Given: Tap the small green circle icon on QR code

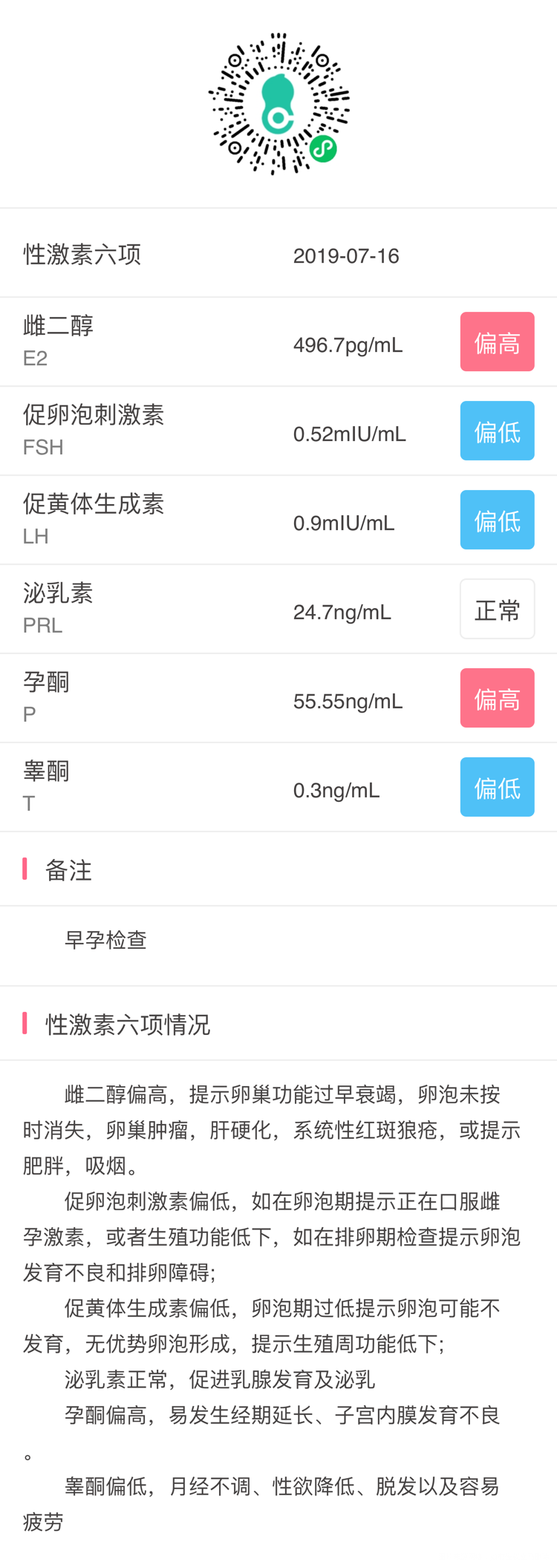Looking at the screenshot, I should tap(322, 147).
